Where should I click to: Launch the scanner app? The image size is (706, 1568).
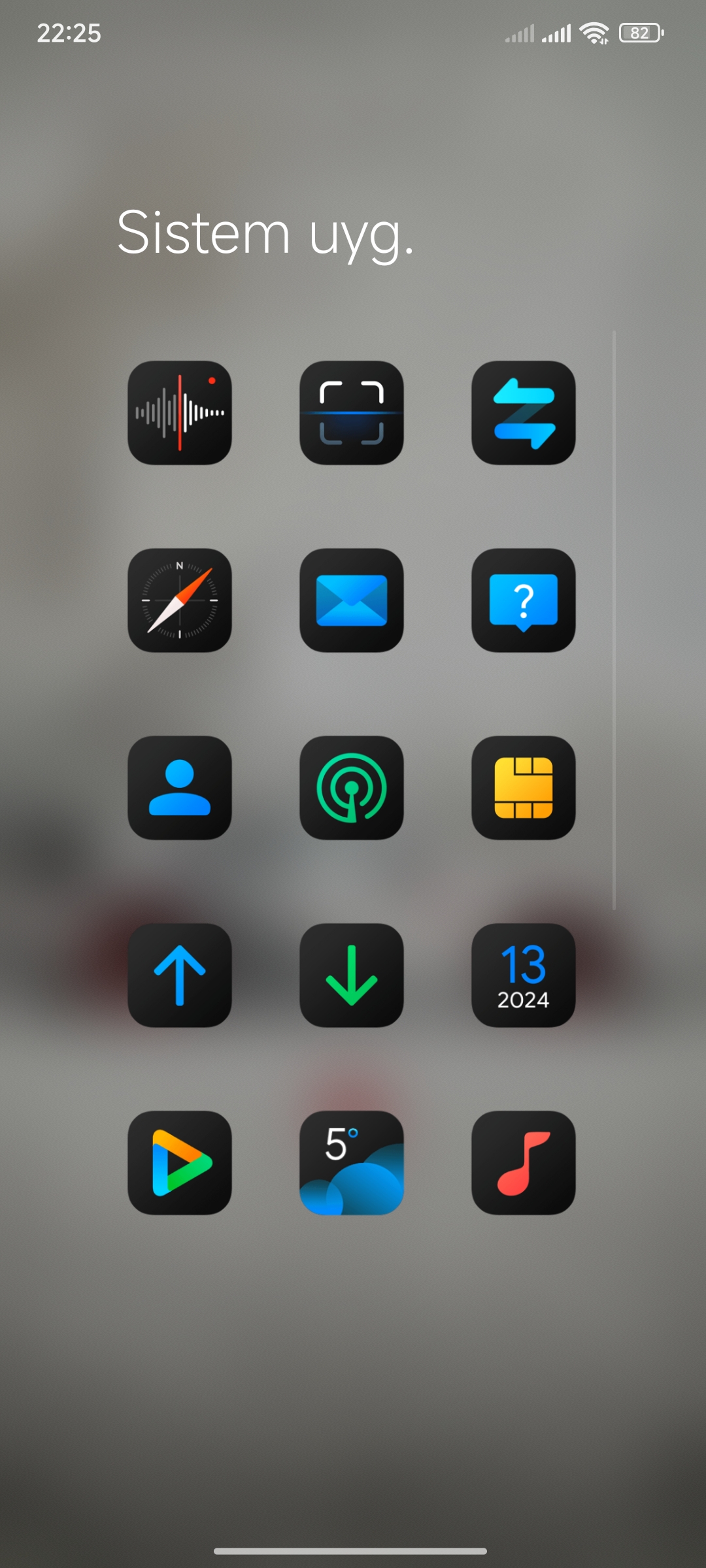[x=352, y=413]
